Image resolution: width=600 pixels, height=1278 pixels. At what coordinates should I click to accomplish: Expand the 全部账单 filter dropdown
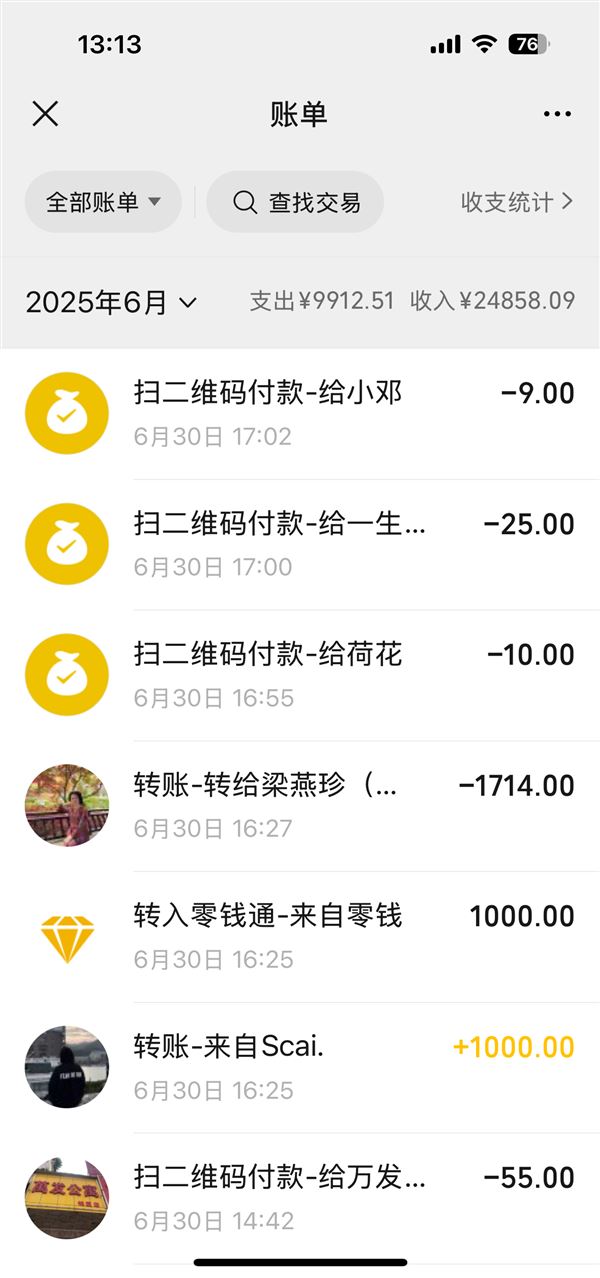103,202
